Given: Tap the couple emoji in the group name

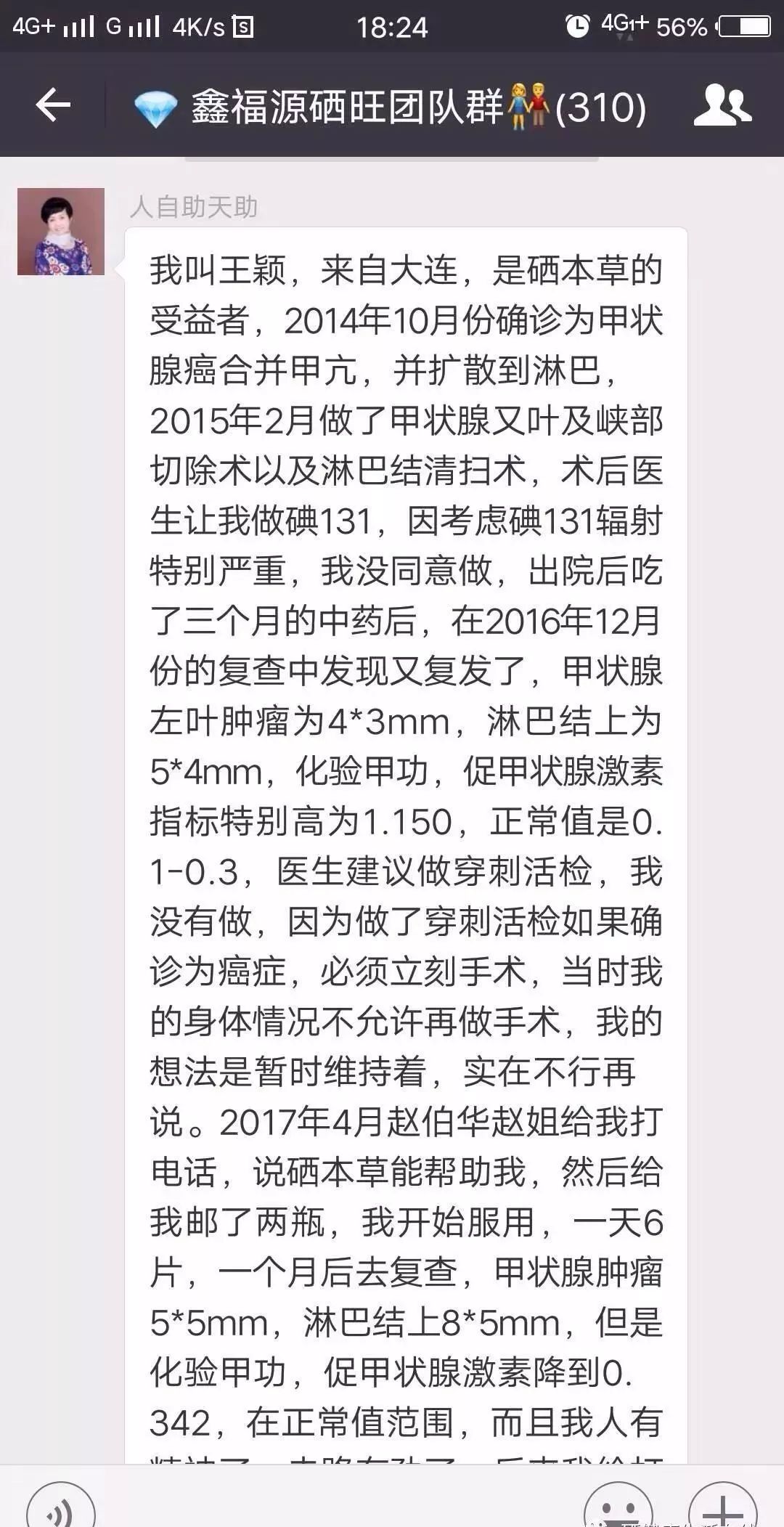Looking at the screenshot, I should pos(531,107).
